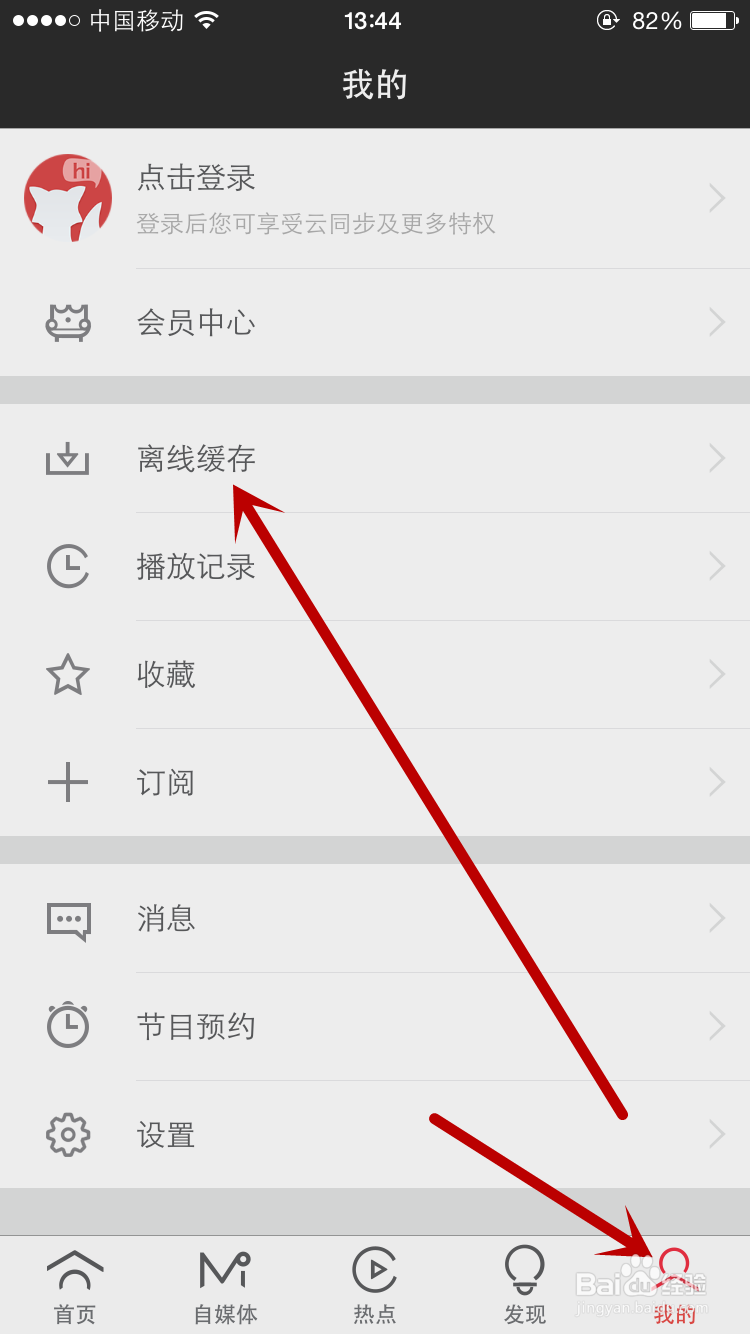Tap 点击登录 to log in
The width and height of the screenshot is (750, 1334).
click(x=195, y=178)
